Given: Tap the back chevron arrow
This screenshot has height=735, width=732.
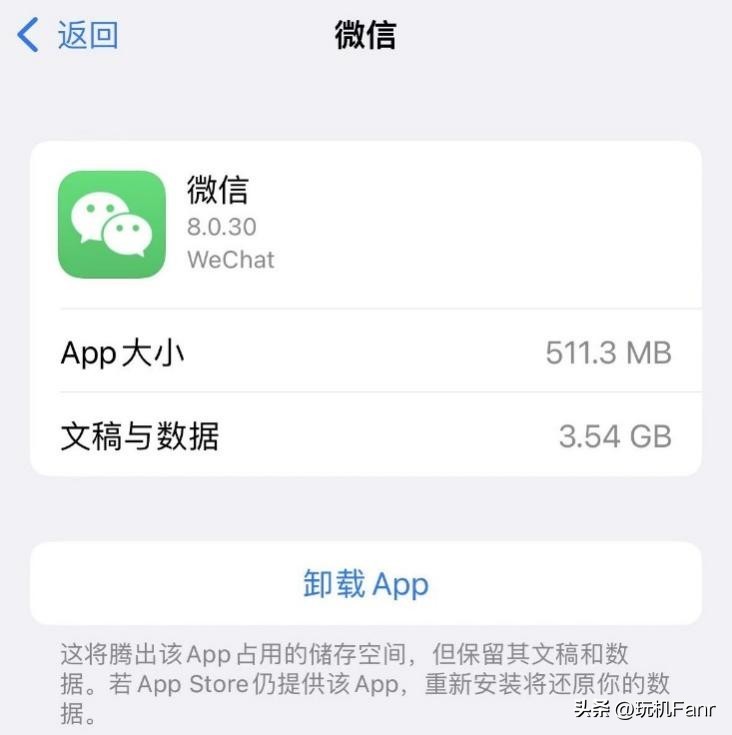Looking at the screenshot, I should (26, 34).
